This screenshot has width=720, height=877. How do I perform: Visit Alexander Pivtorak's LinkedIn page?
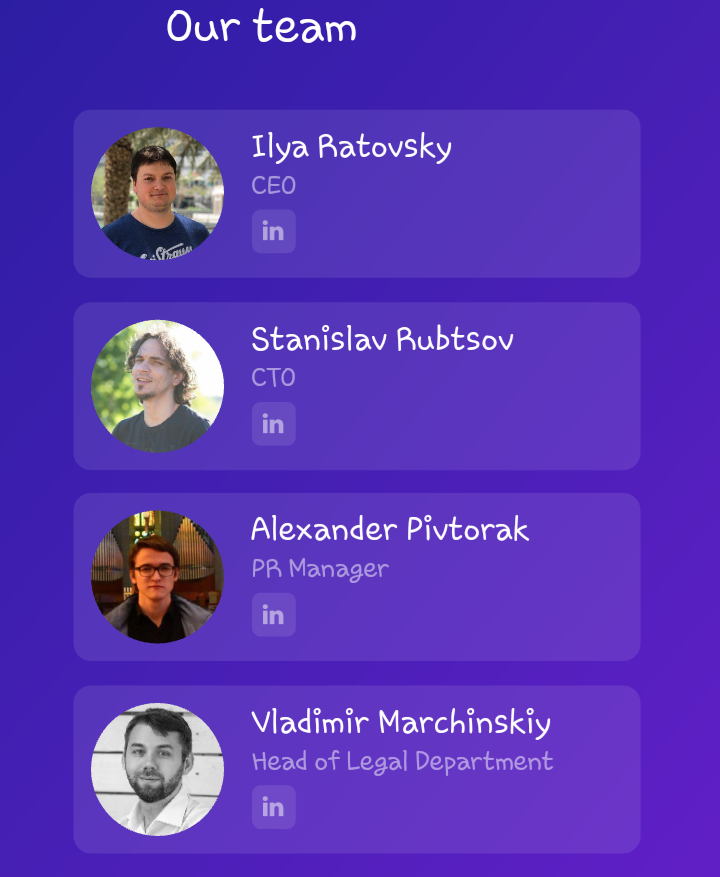[273, 615]
